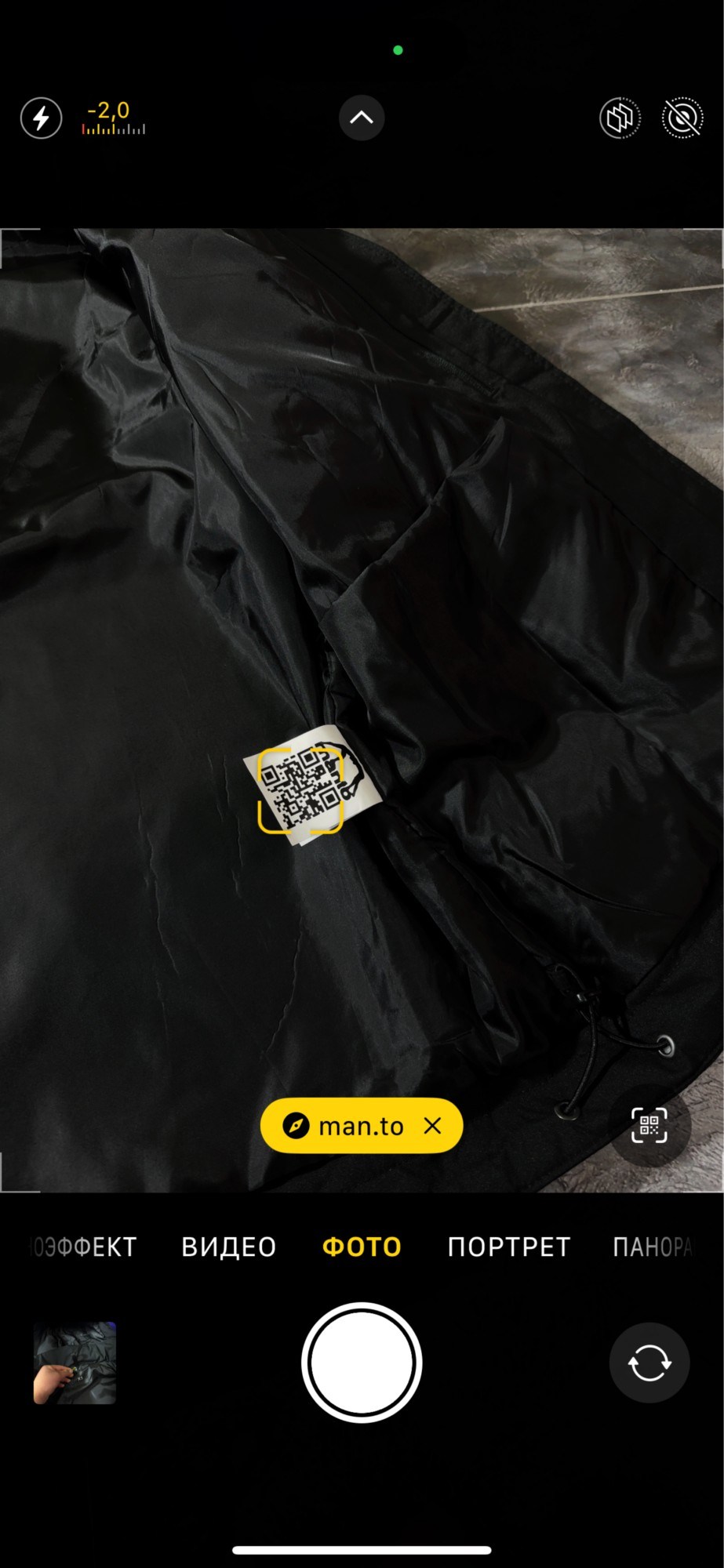Toggle the camera flash icon

pyautogui.click(x=41, y=118)
